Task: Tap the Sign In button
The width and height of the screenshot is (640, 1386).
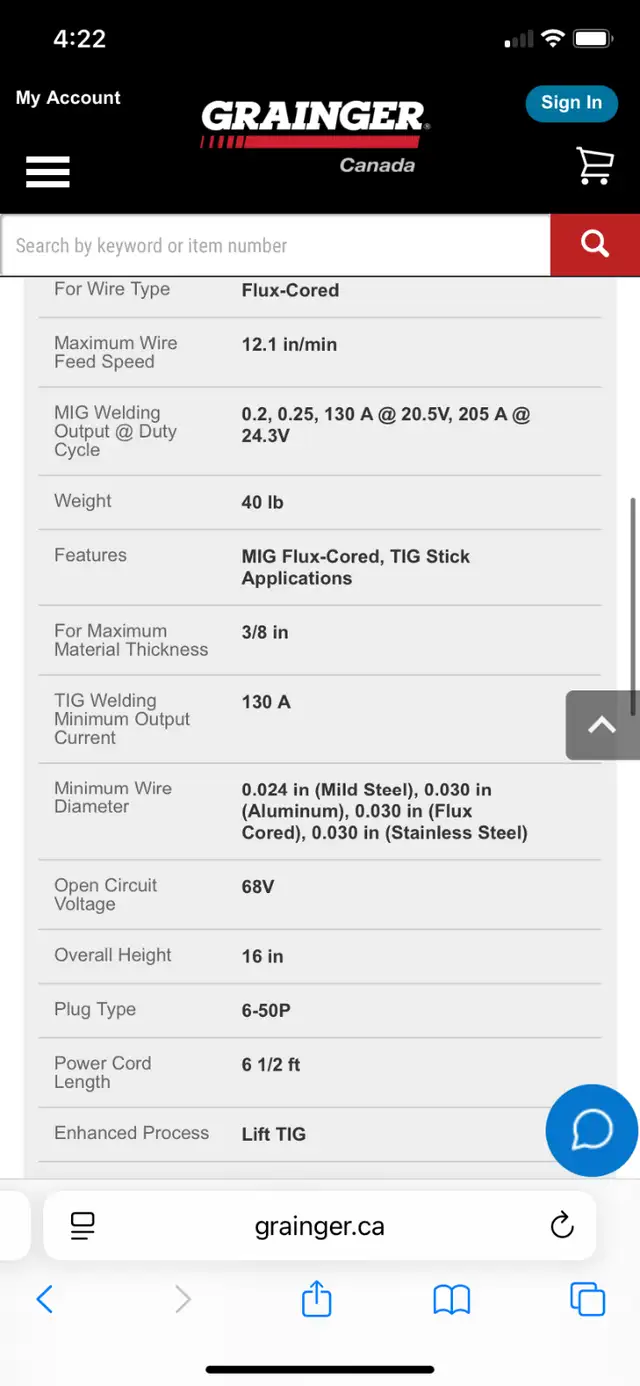Action: [x=571, y=103]
